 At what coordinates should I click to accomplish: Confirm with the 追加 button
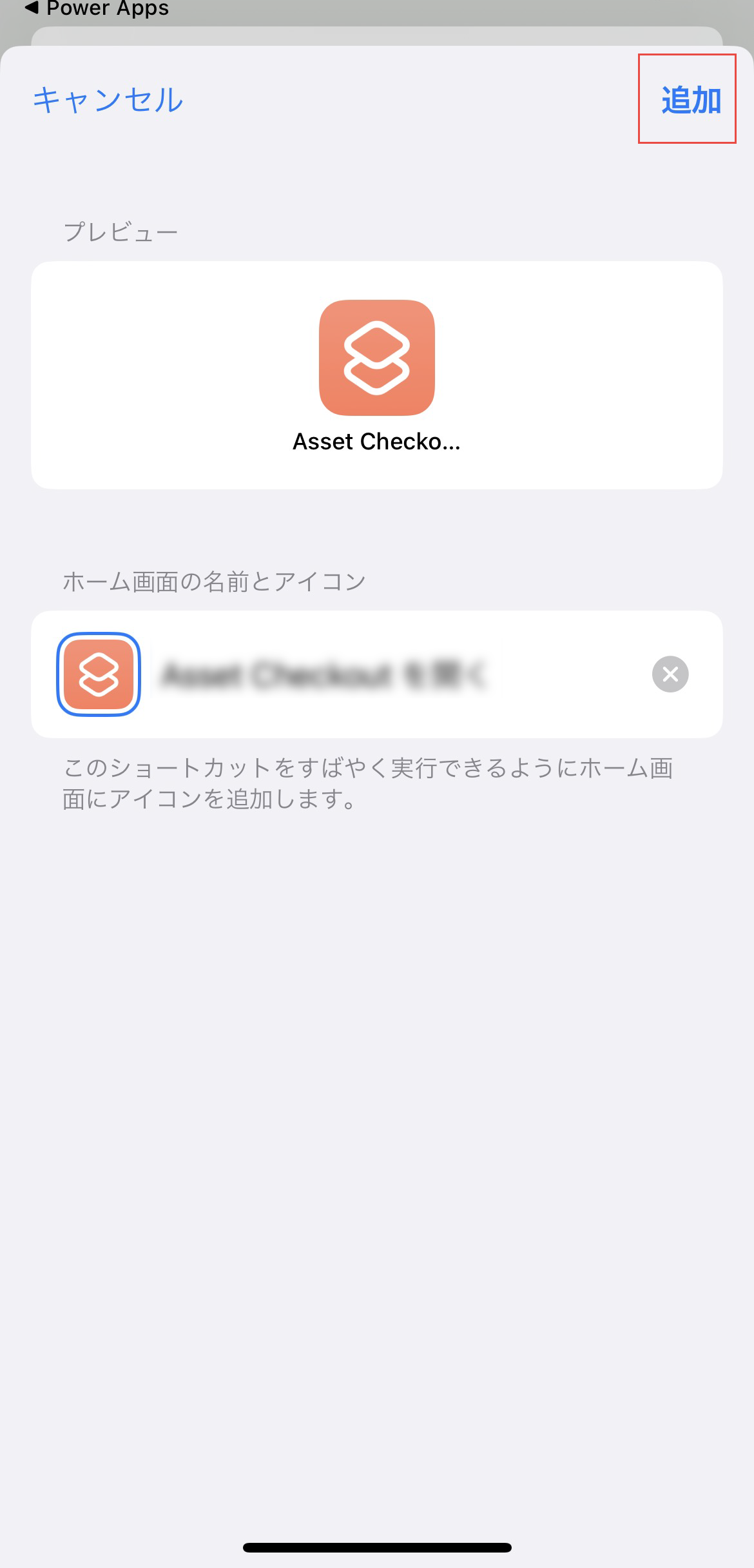point(690,100)
